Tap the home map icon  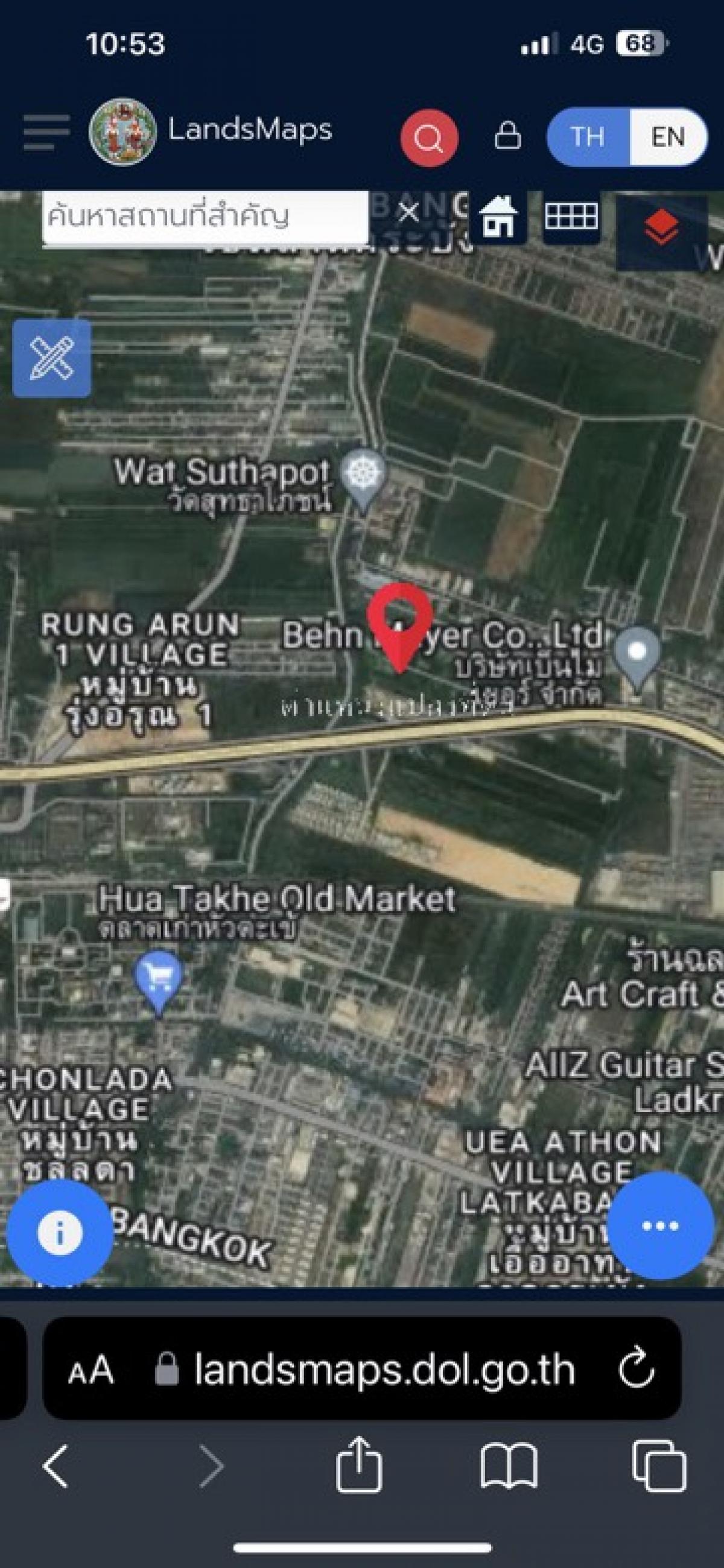tap(499, 217)
